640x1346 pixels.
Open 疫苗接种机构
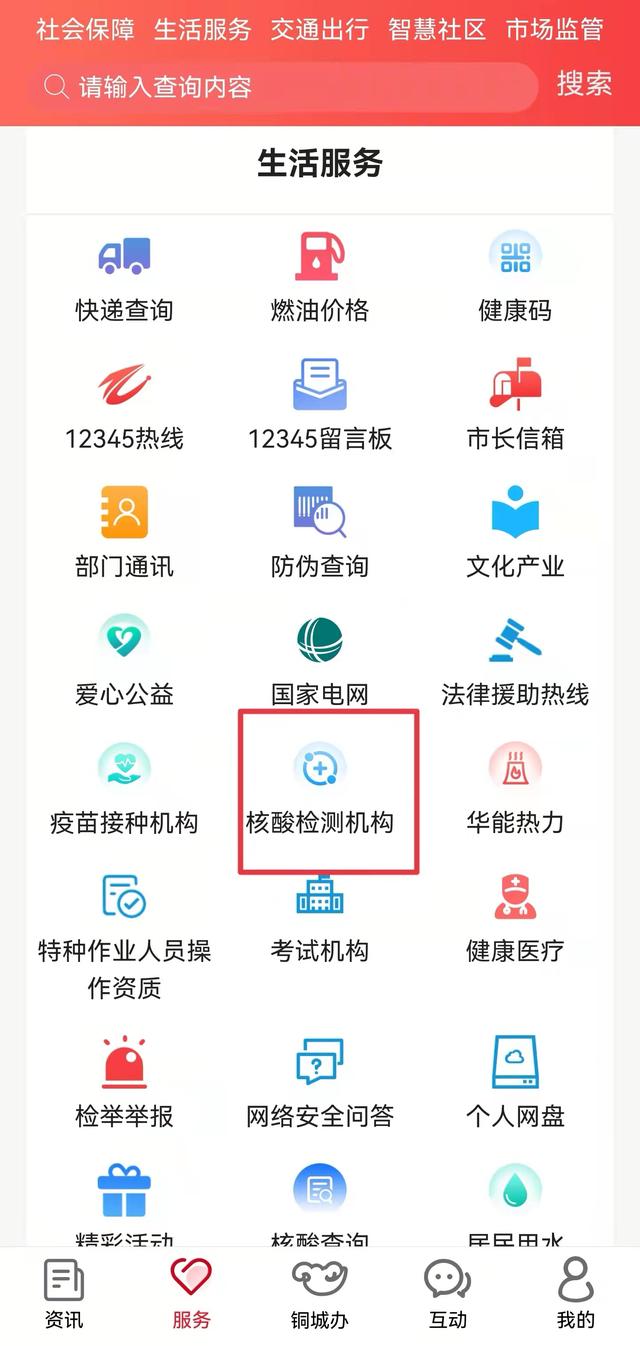tap(124, 790)
